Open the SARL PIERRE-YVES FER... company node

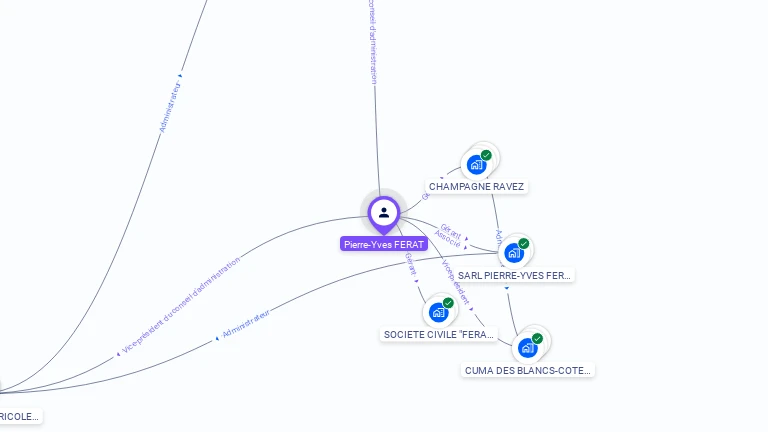(515, 252)
